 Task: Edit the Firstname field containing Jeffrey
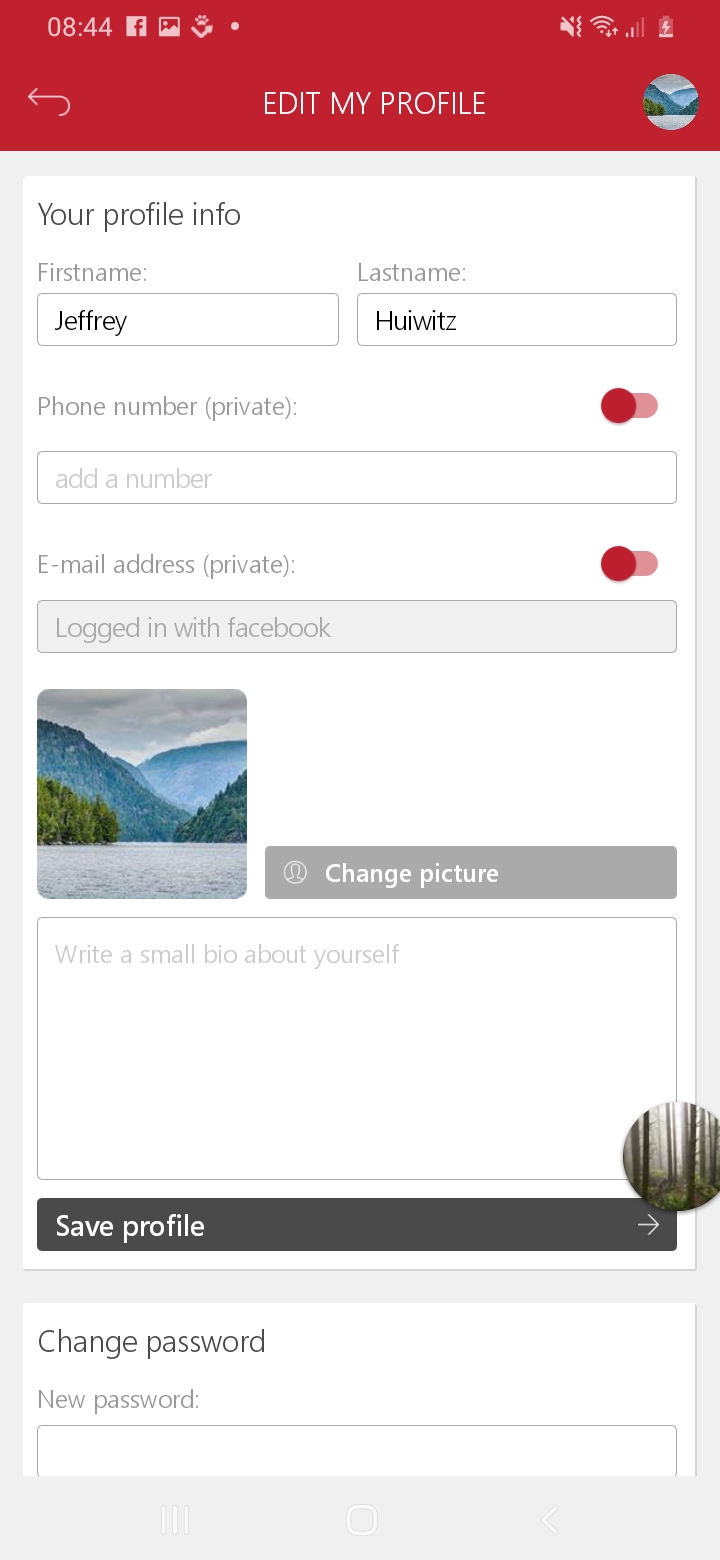[188, 320]
